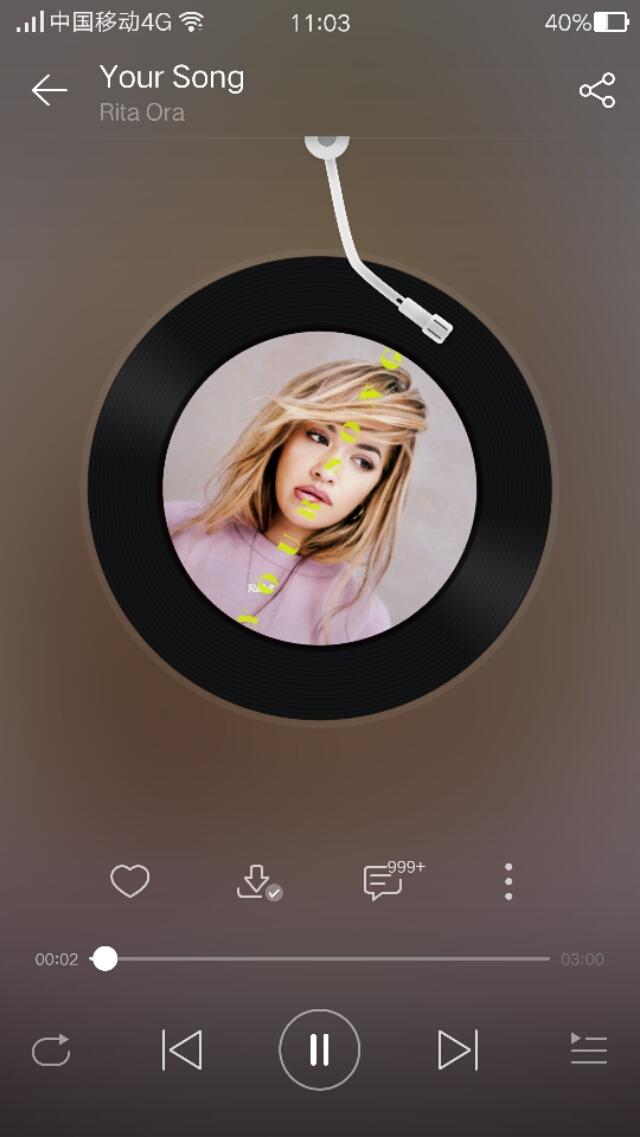
Task: Change the repeat mode
Action: [x=51, y=1050]
